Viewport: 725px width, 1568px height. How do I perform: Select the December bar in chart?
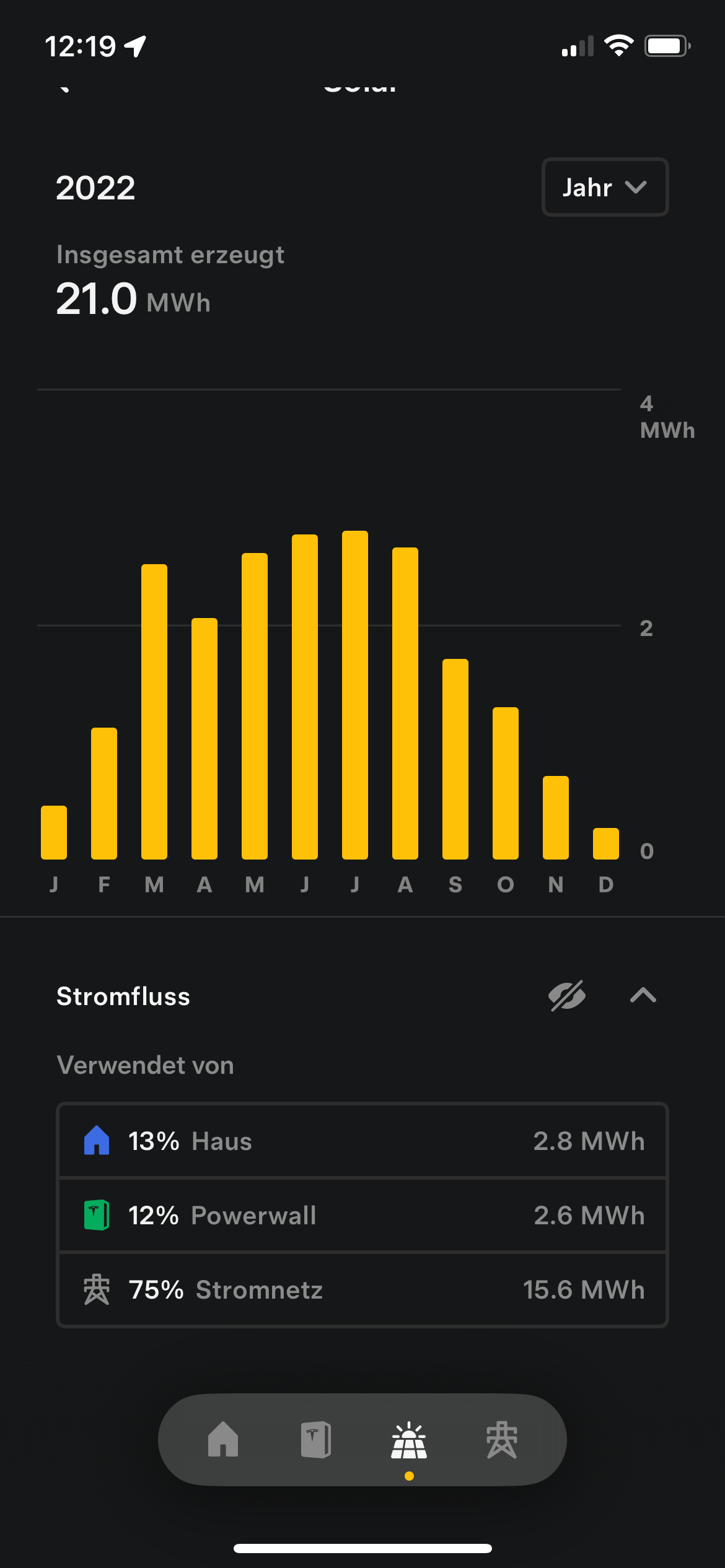(x=605, y=843)
